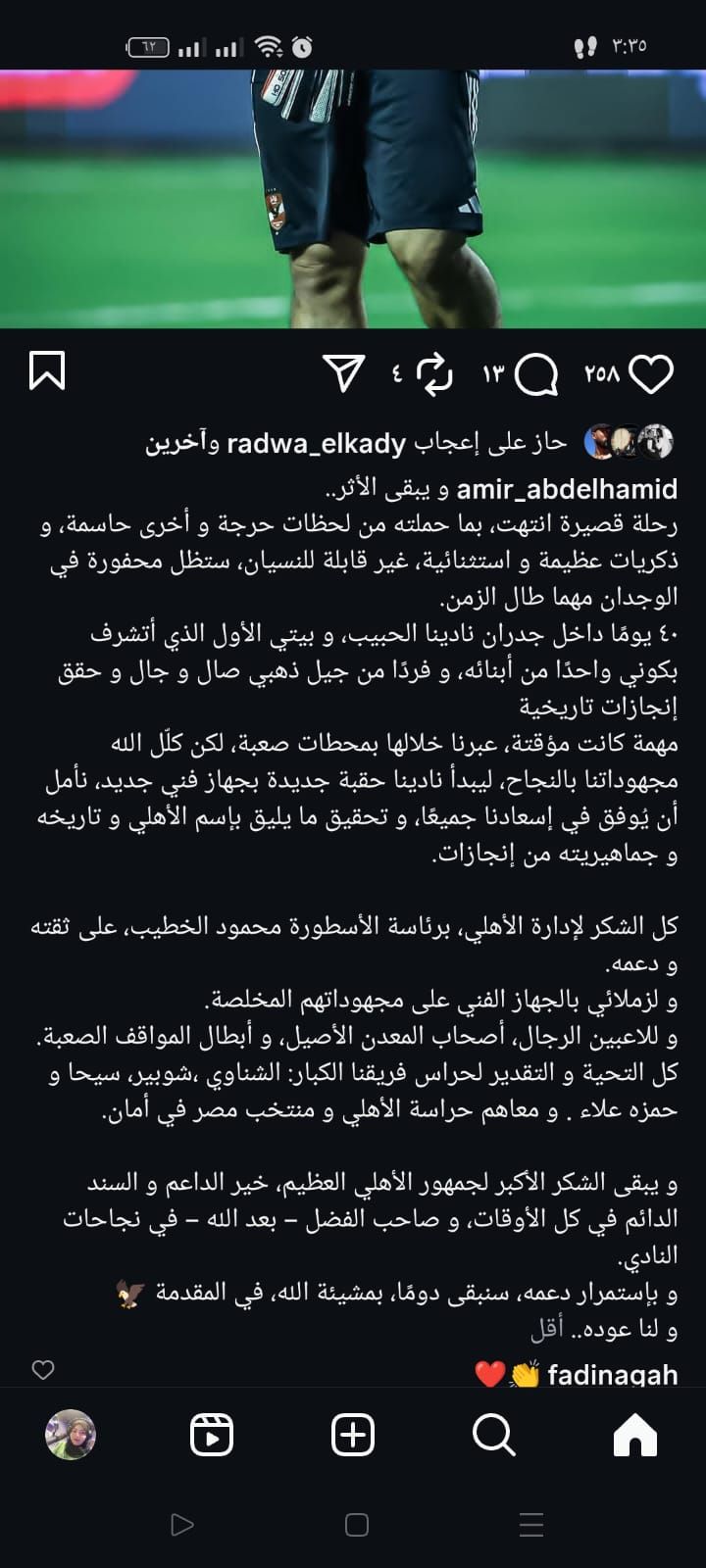The height and width of the screenshot is (1568, 706).
Task: Open the Reels tab
Action: click(x=211, y=1436)
